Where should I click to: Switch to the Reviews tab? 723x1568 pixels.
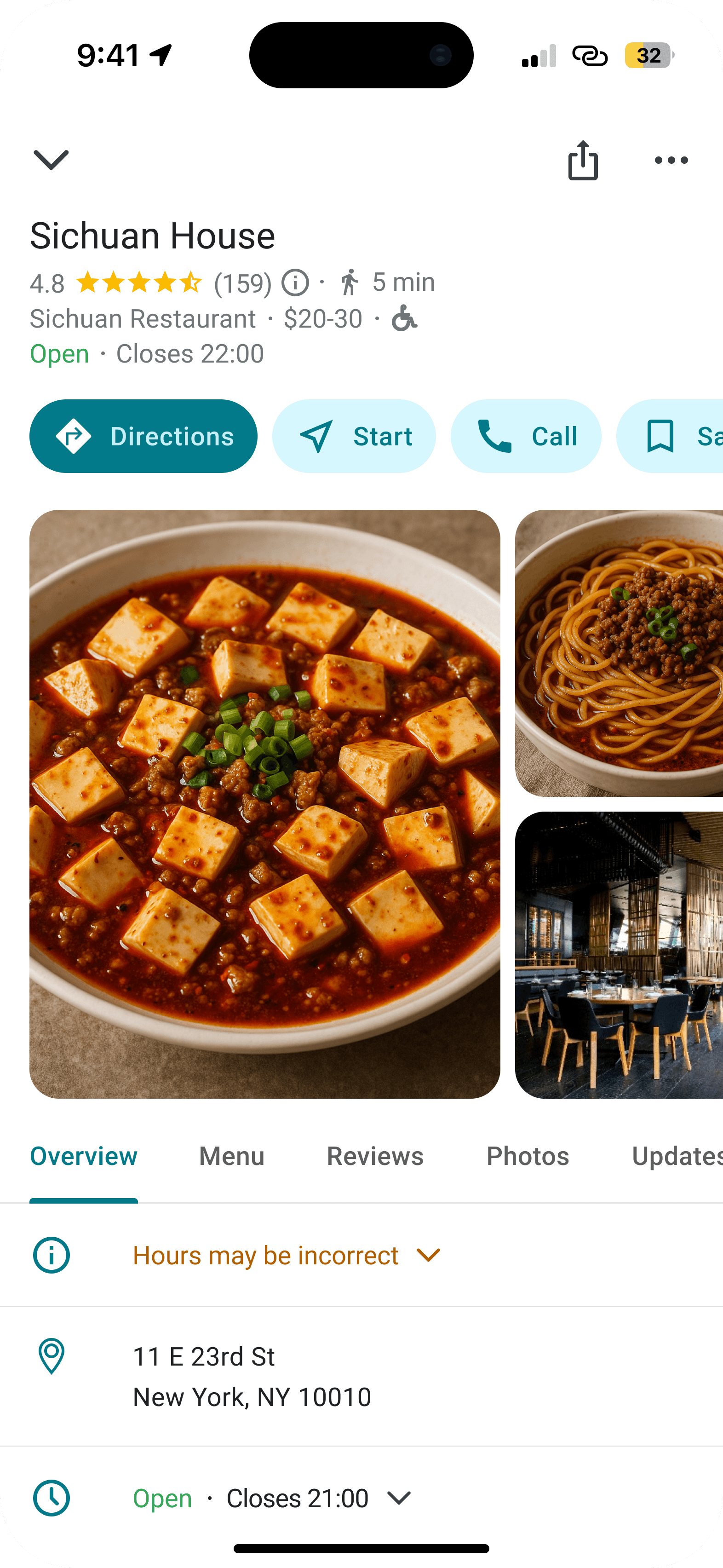(x=375, y=1156)
